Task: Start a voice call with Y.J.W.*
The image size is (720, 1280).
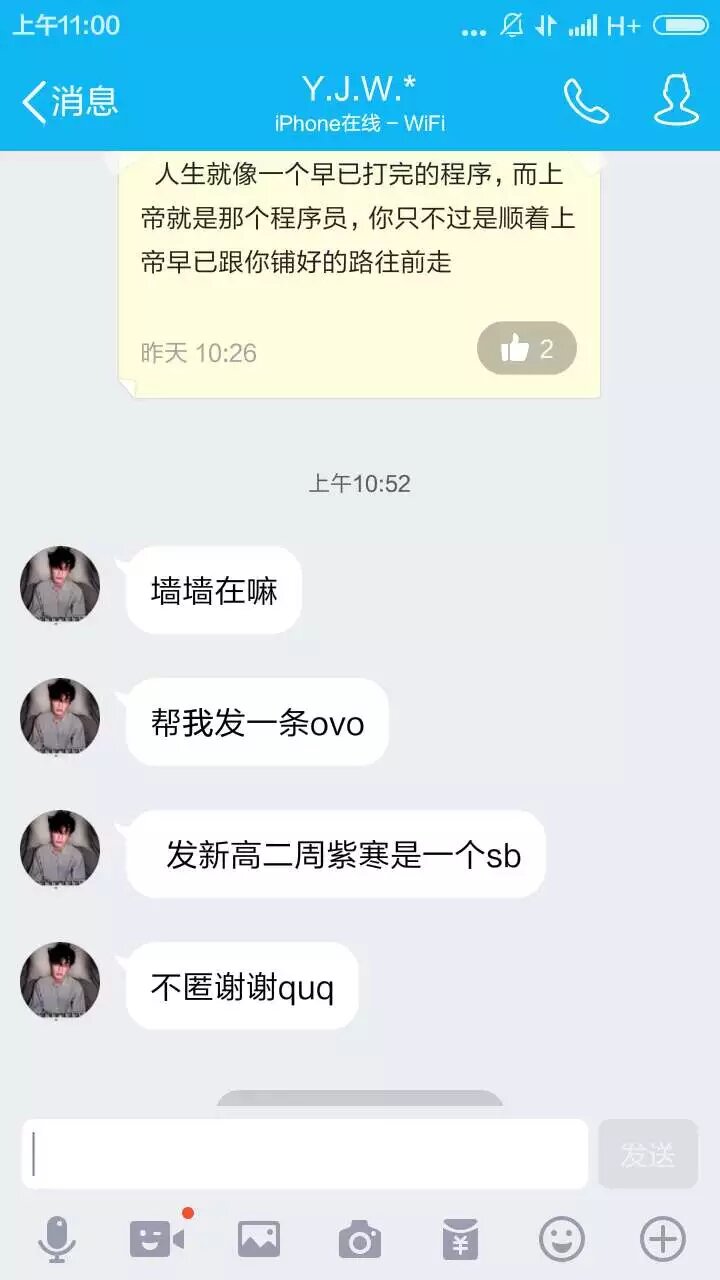Action: 586,101
